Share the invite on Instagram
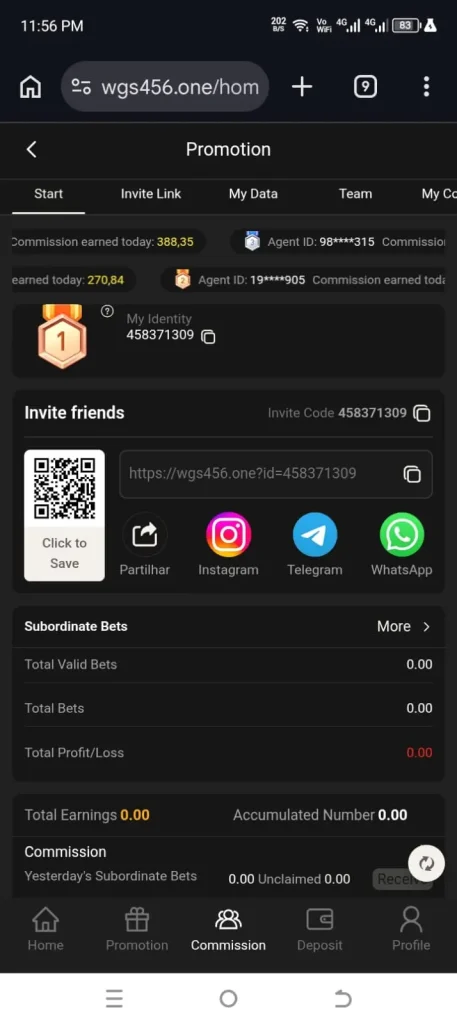This screenshot has width=457, height=1024. pos(228,545)
